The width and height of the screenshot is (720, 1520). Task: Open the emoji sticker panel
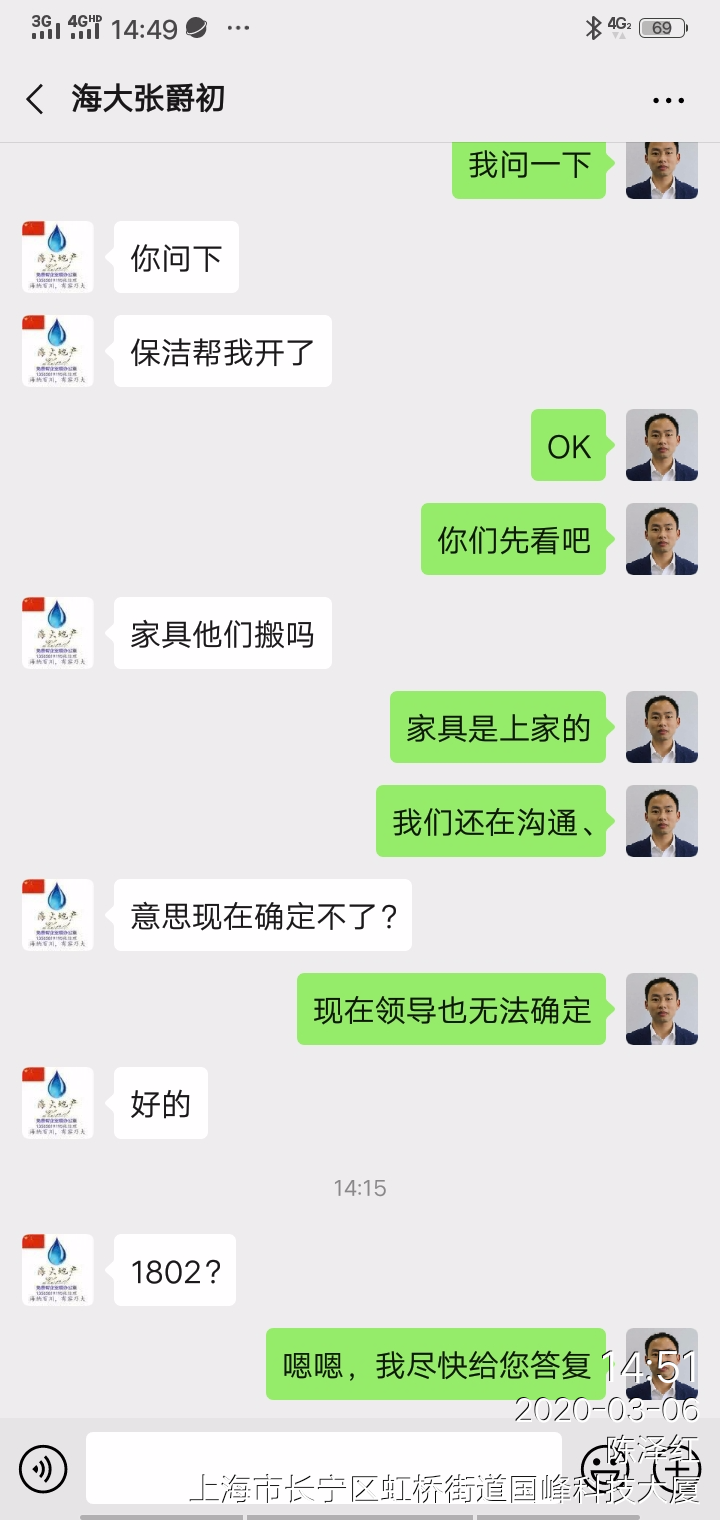[603, 1468]
